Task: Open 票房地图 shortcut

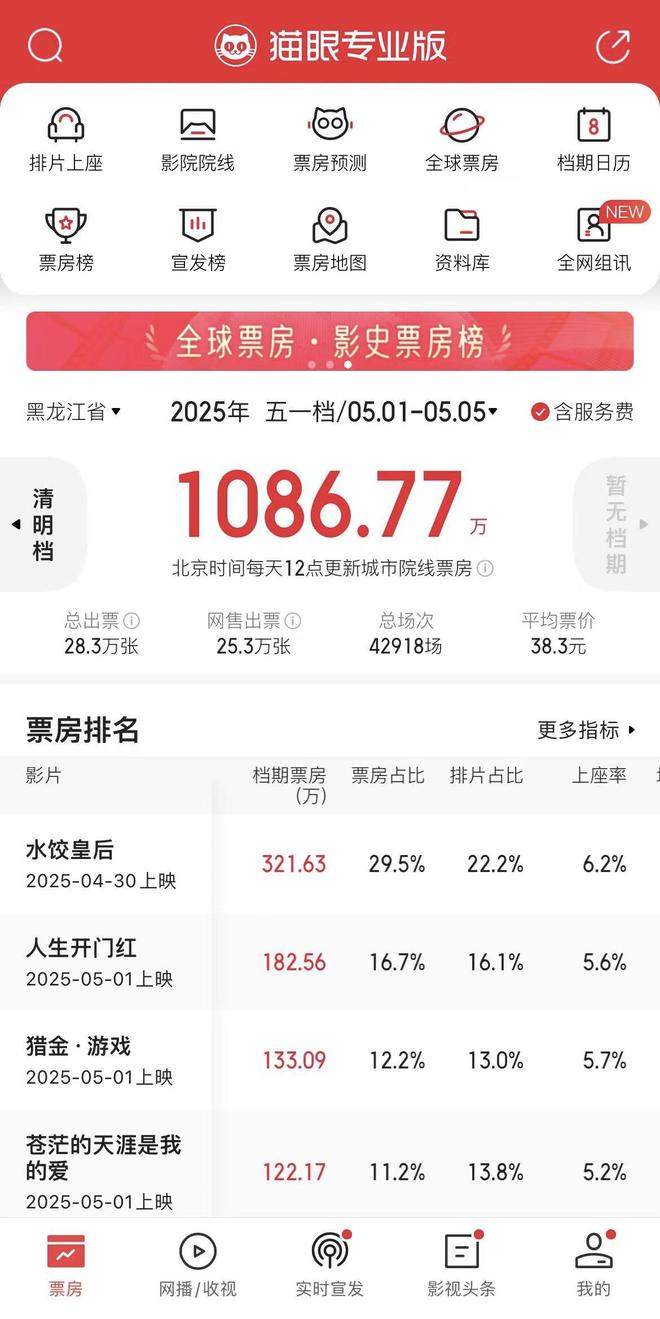Action: [x=330, y=240]
